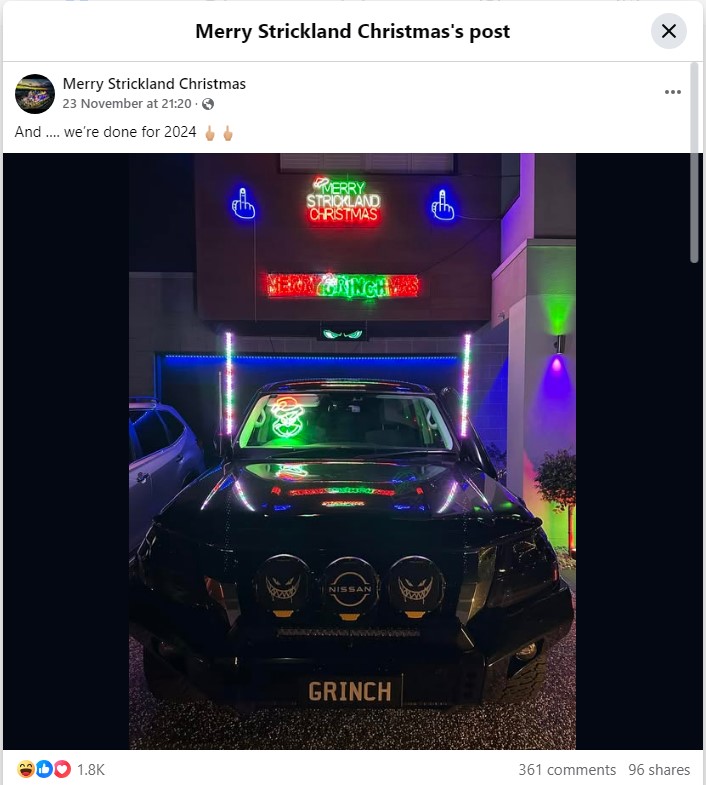
Task: Open the 23 November post timestamp
Action: point(128,104)
